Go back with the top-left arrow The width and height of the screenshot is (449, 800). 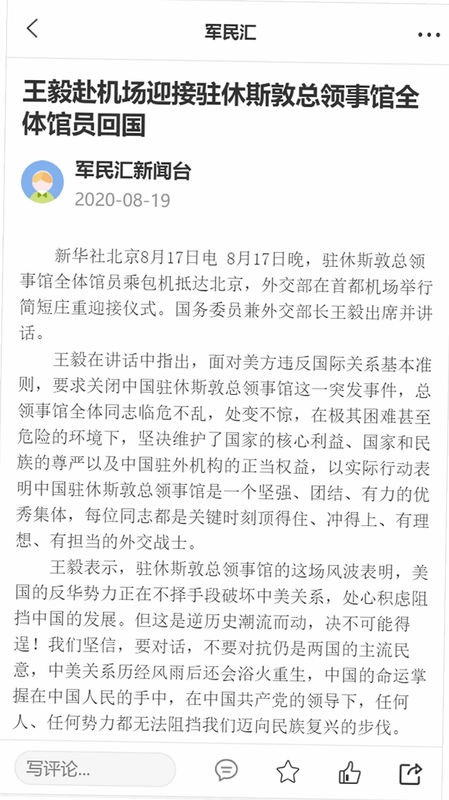click(x=32, y=29)
